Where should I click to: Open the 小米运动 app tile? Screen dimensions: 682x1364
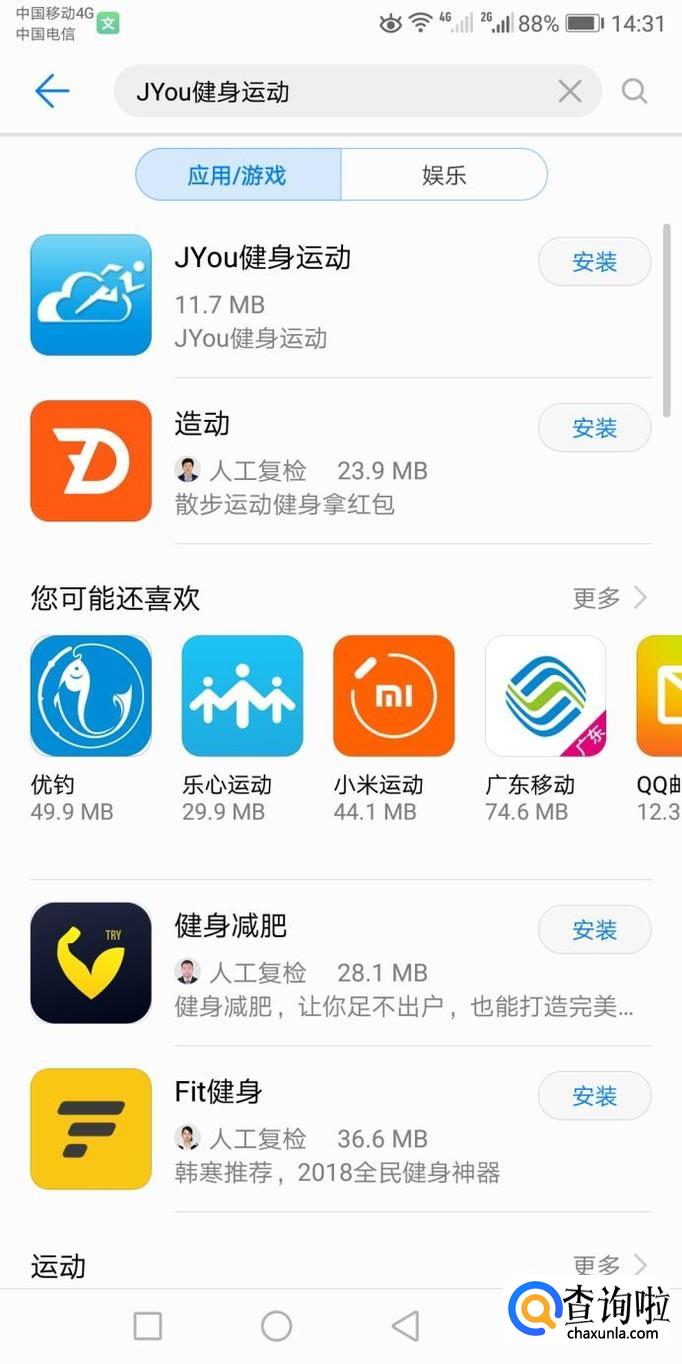tap(394, 696)
